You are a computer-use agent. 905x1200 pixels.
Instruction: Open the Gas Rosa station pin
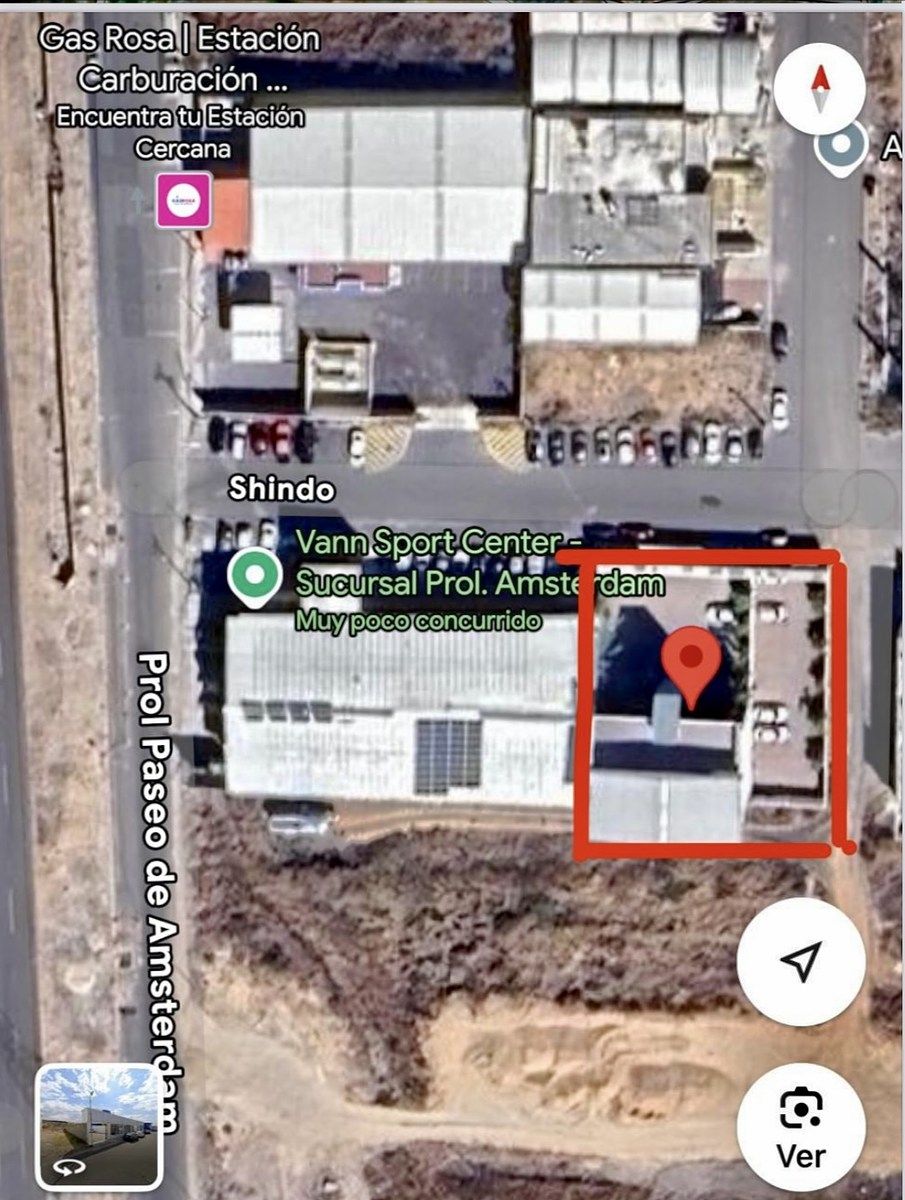coord(183,199)
